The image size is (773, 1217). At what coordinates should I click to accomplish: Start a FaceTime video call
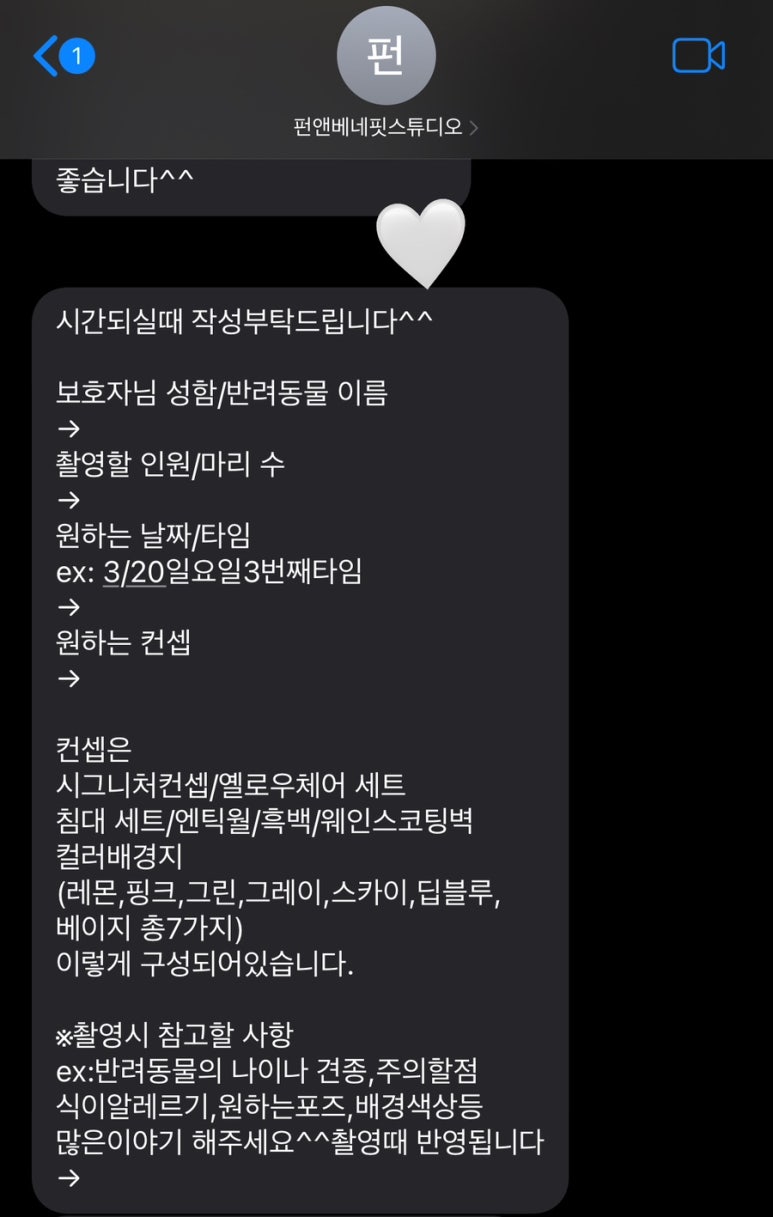(x=698, y=56)
